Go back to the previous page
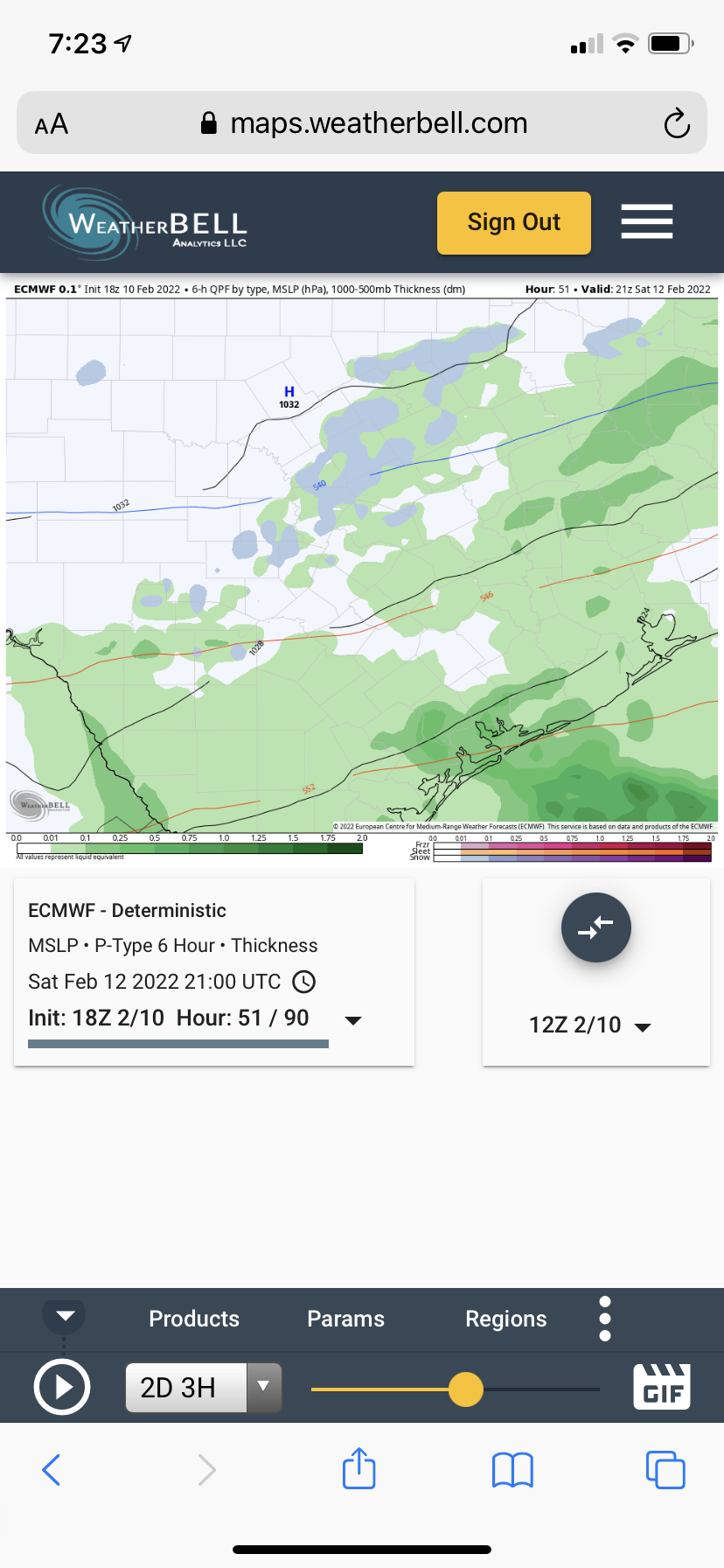 tap(52, 1470)
